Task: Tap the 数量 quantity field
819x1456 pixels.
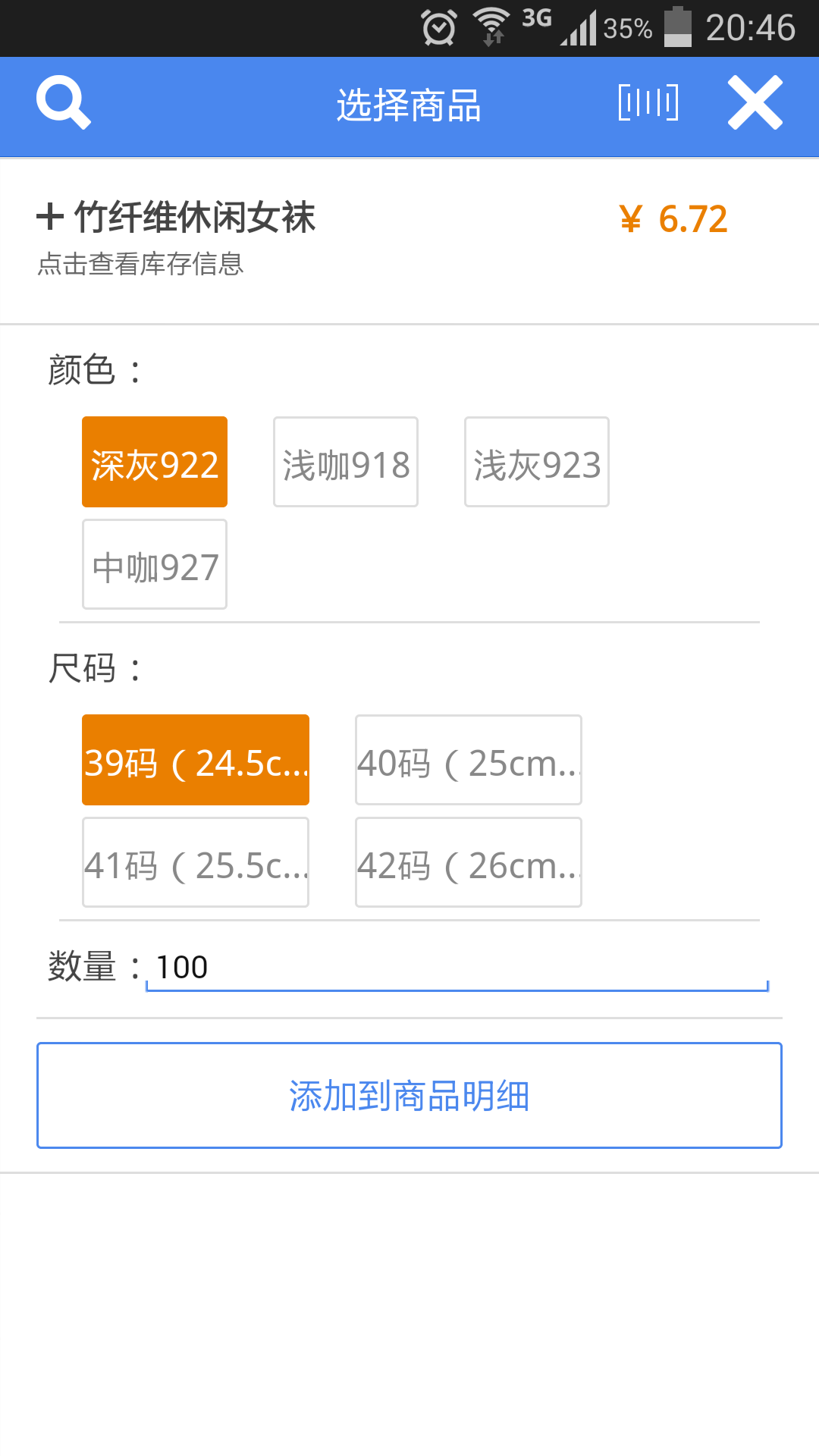Action: tap(457, 968)
